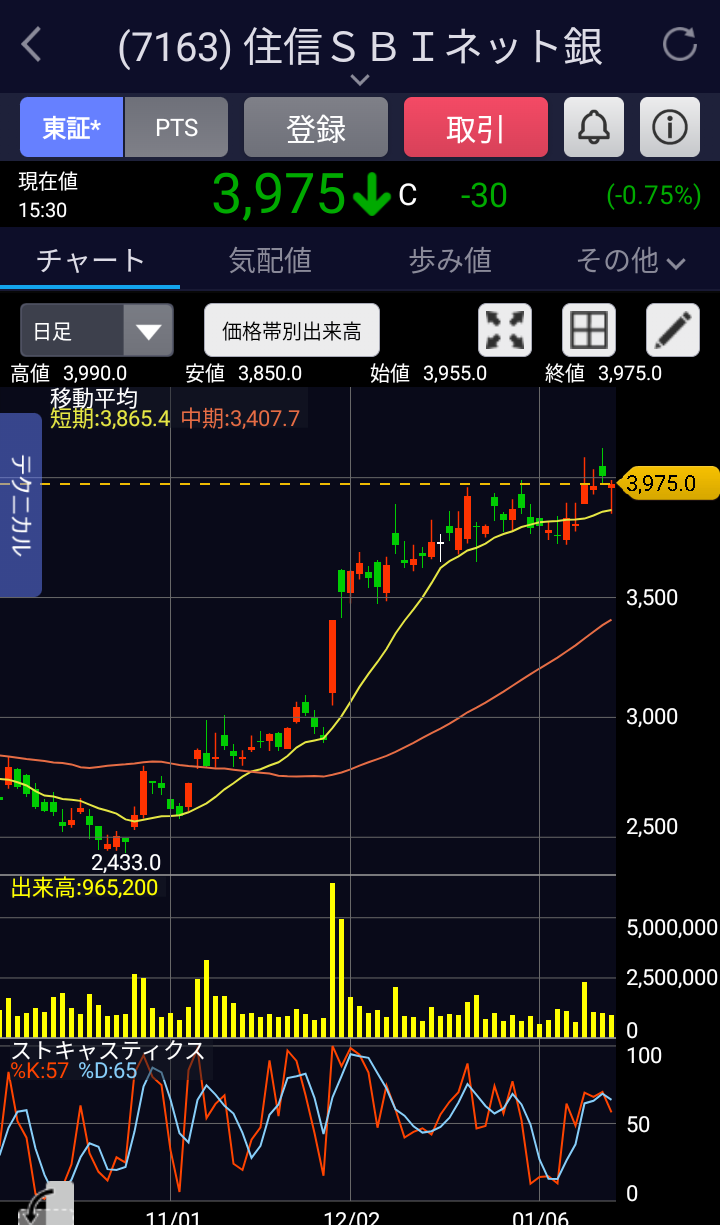
Task: Open stock information icon
Action: 670,127
